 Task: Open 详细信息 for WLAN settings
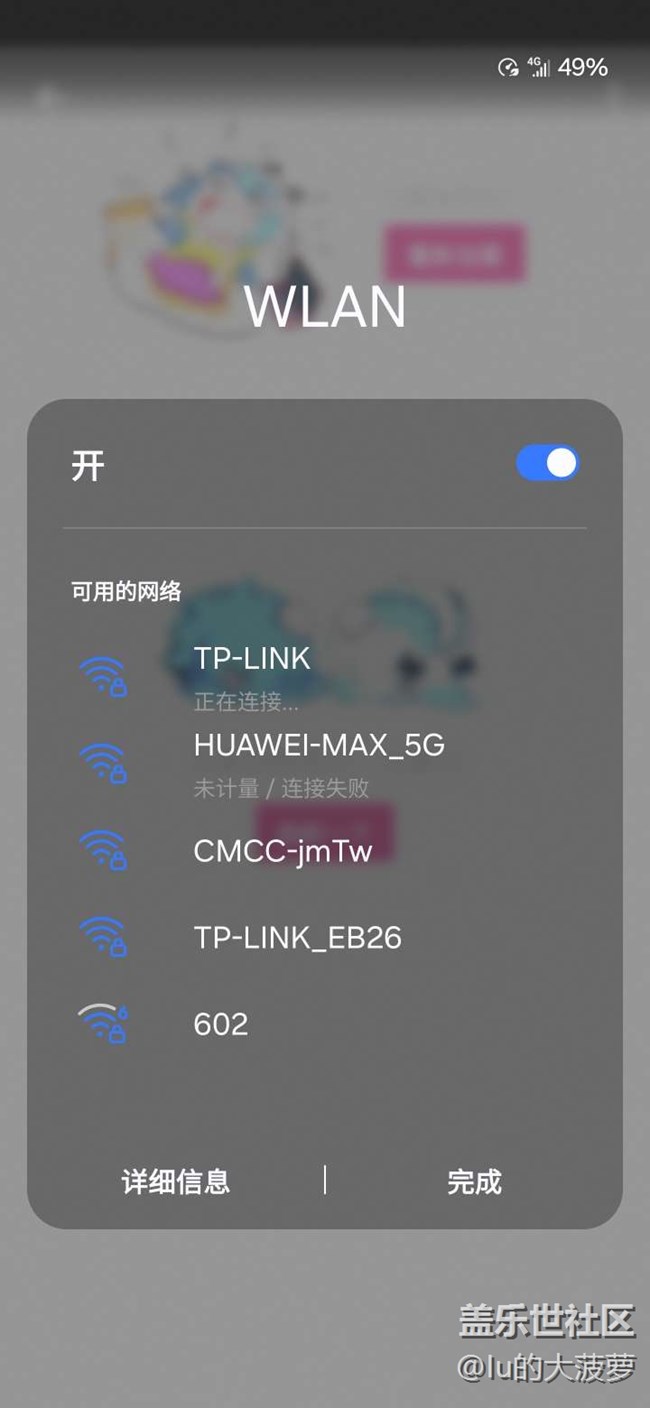(176, 1182)
